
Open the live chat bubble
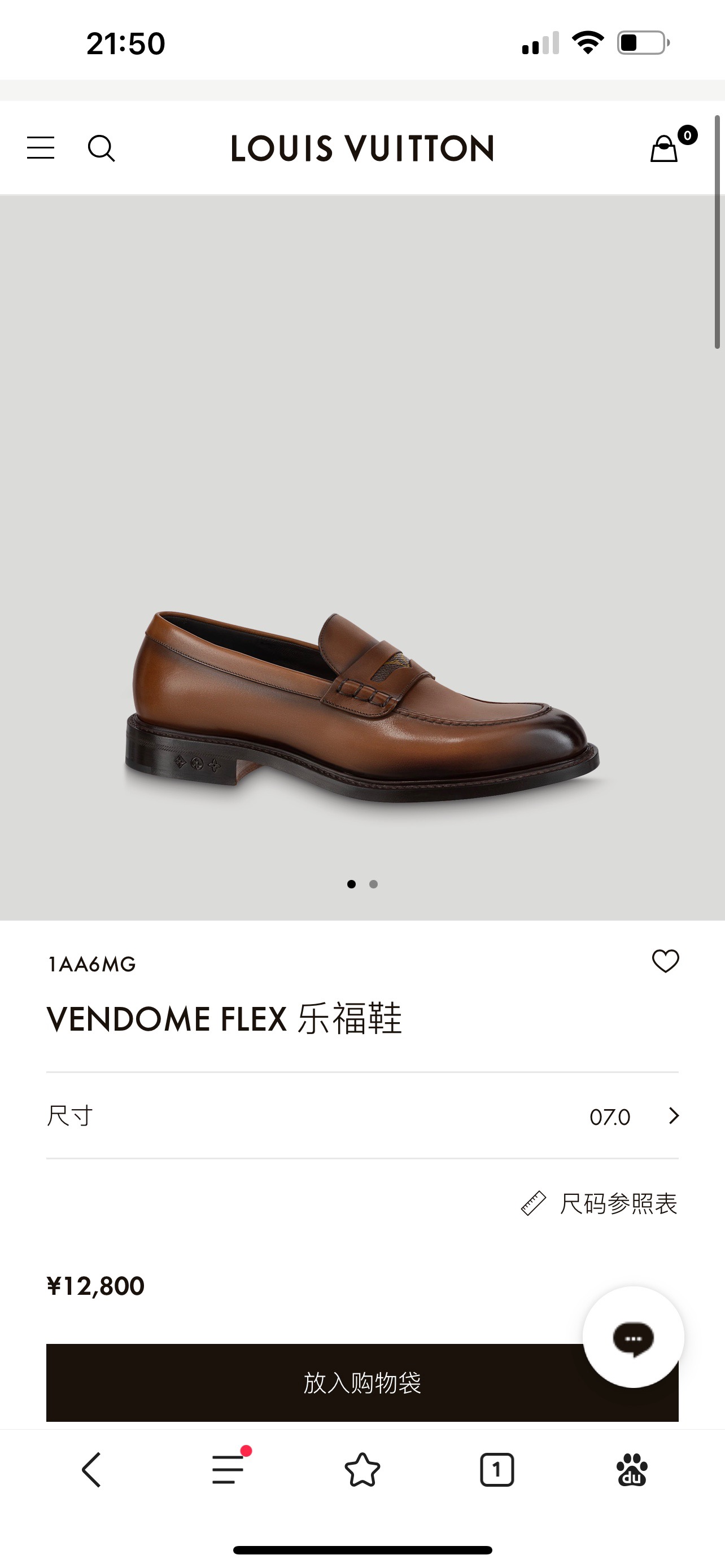(633, 1337)
